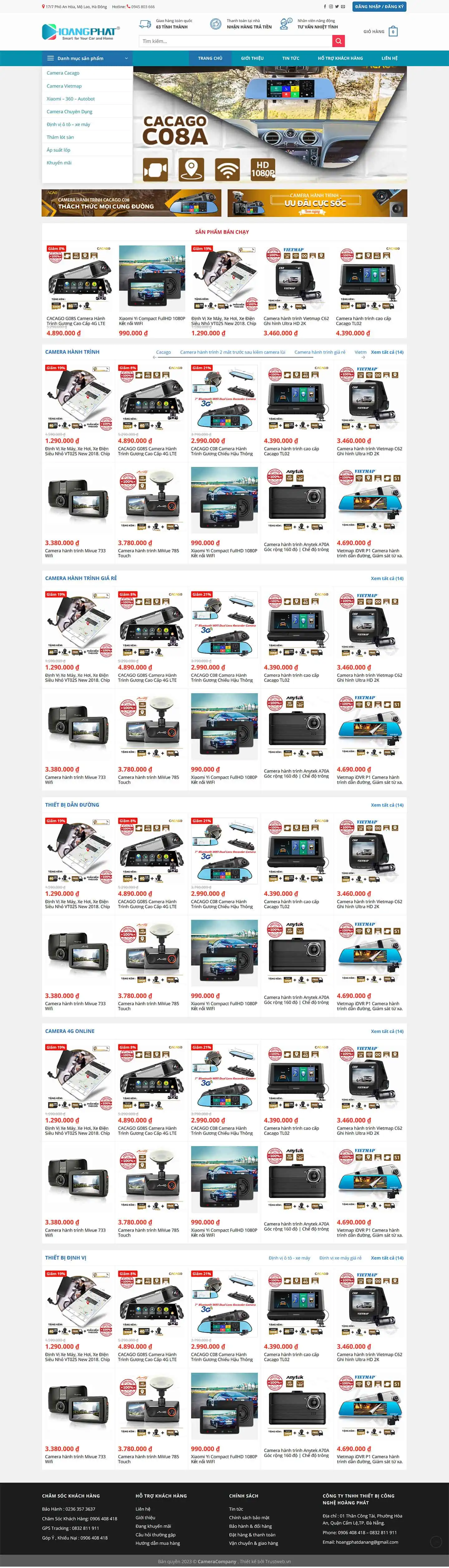This screenshot has width=449, height=1568.
Task: Select Xiaomi – 360 – Autobot category
Action: (70, 99)
